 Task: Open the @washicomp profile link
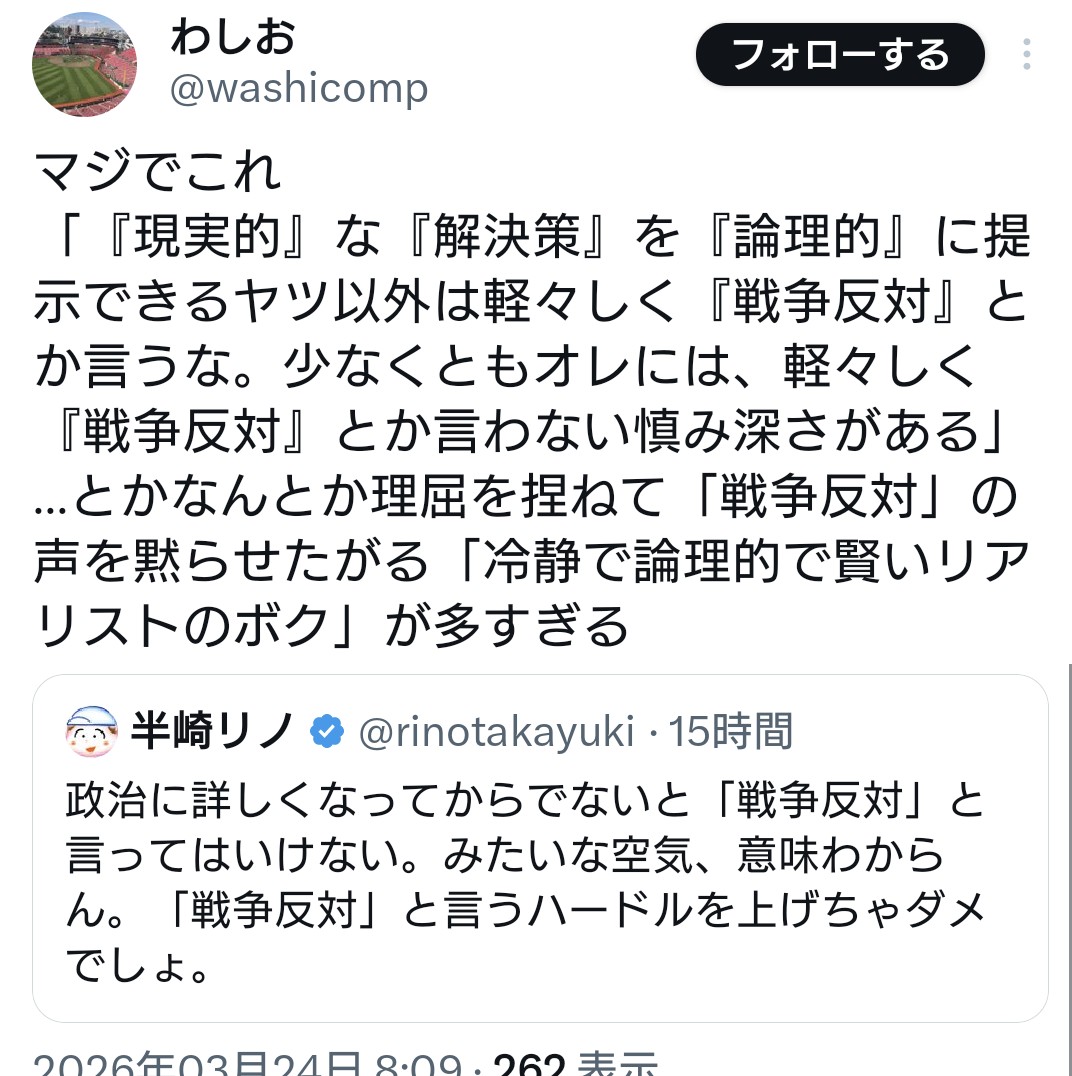(298, 88)
